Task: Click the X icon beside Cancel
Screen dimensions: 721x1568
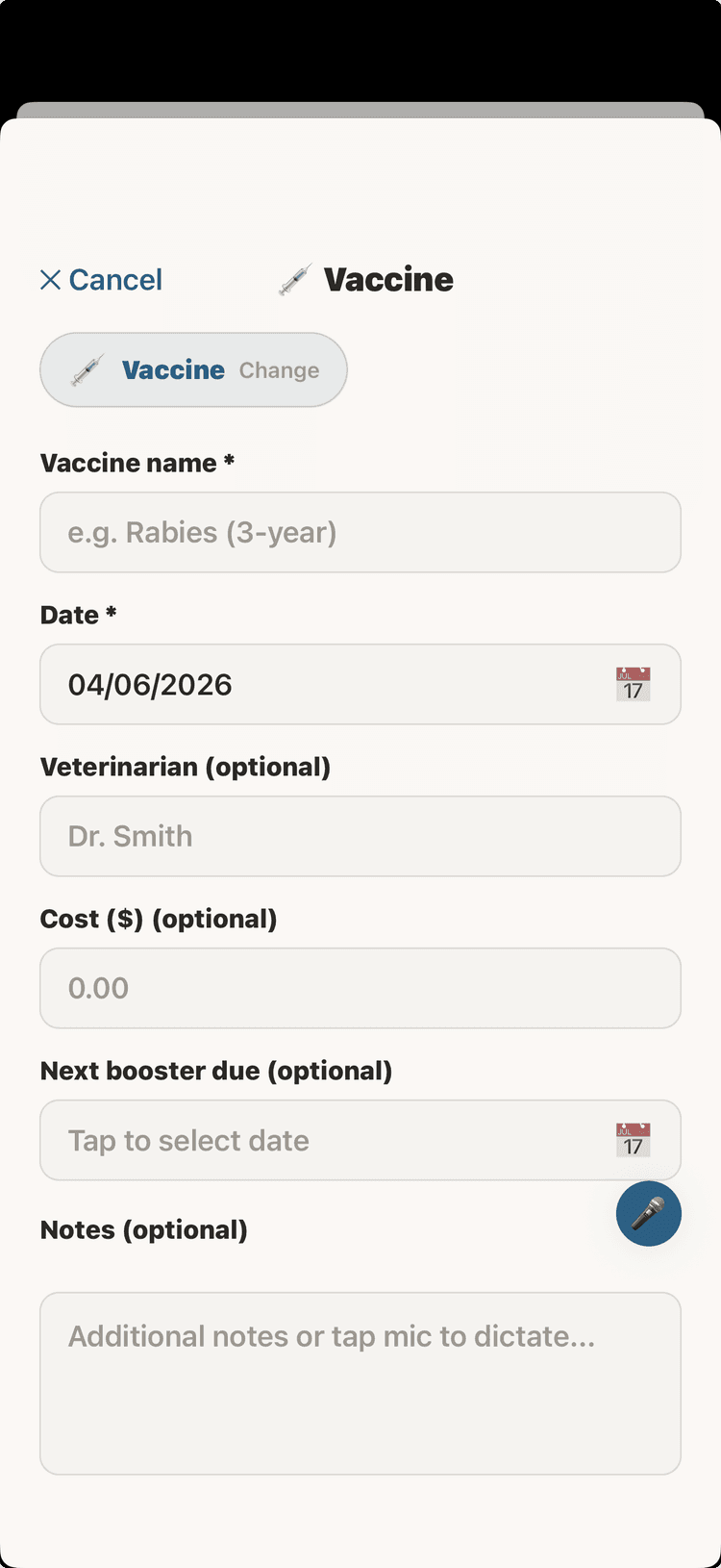Action: tap(51, 279)
